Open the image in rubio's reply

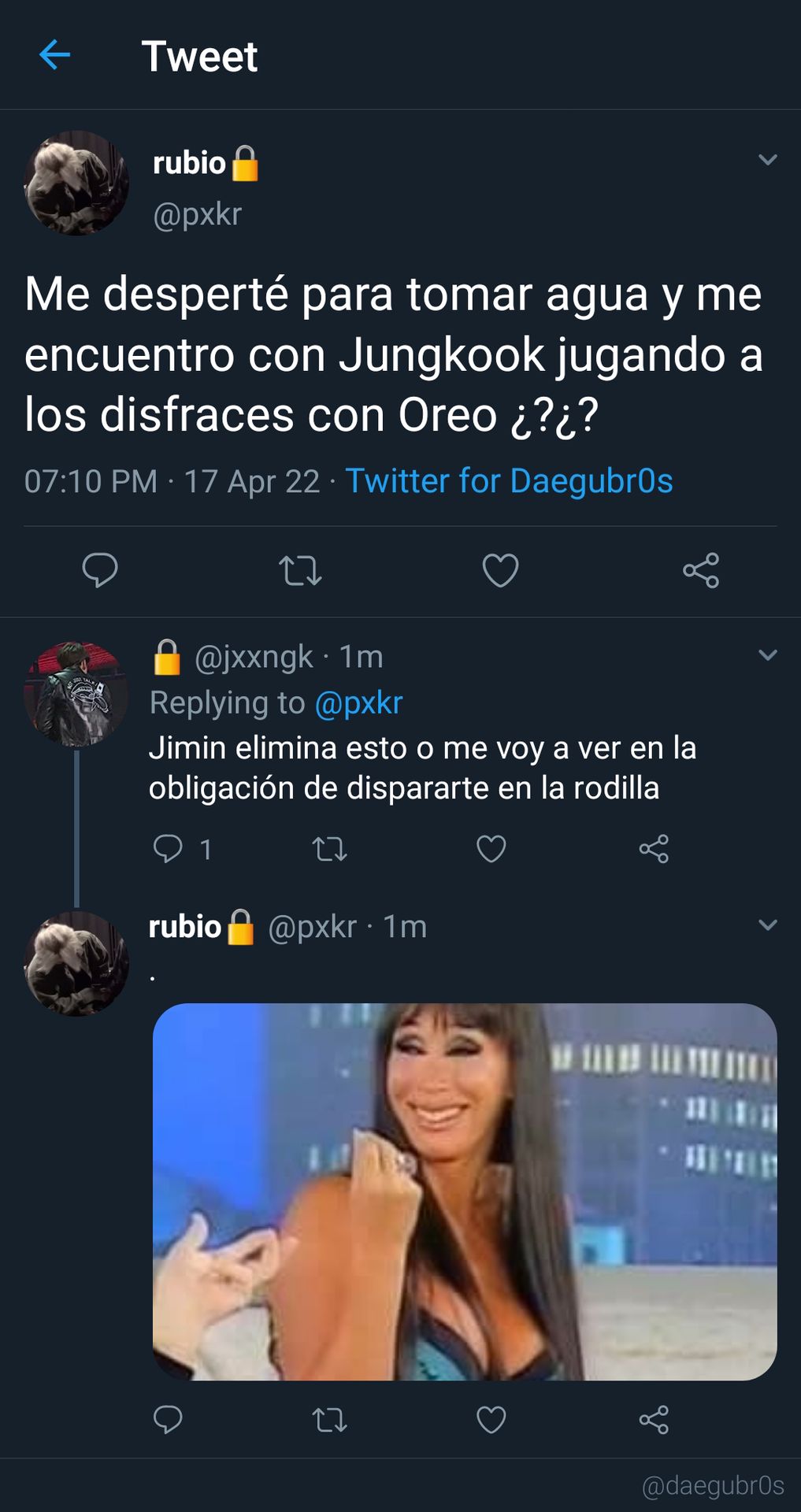tap(465, 1191)
